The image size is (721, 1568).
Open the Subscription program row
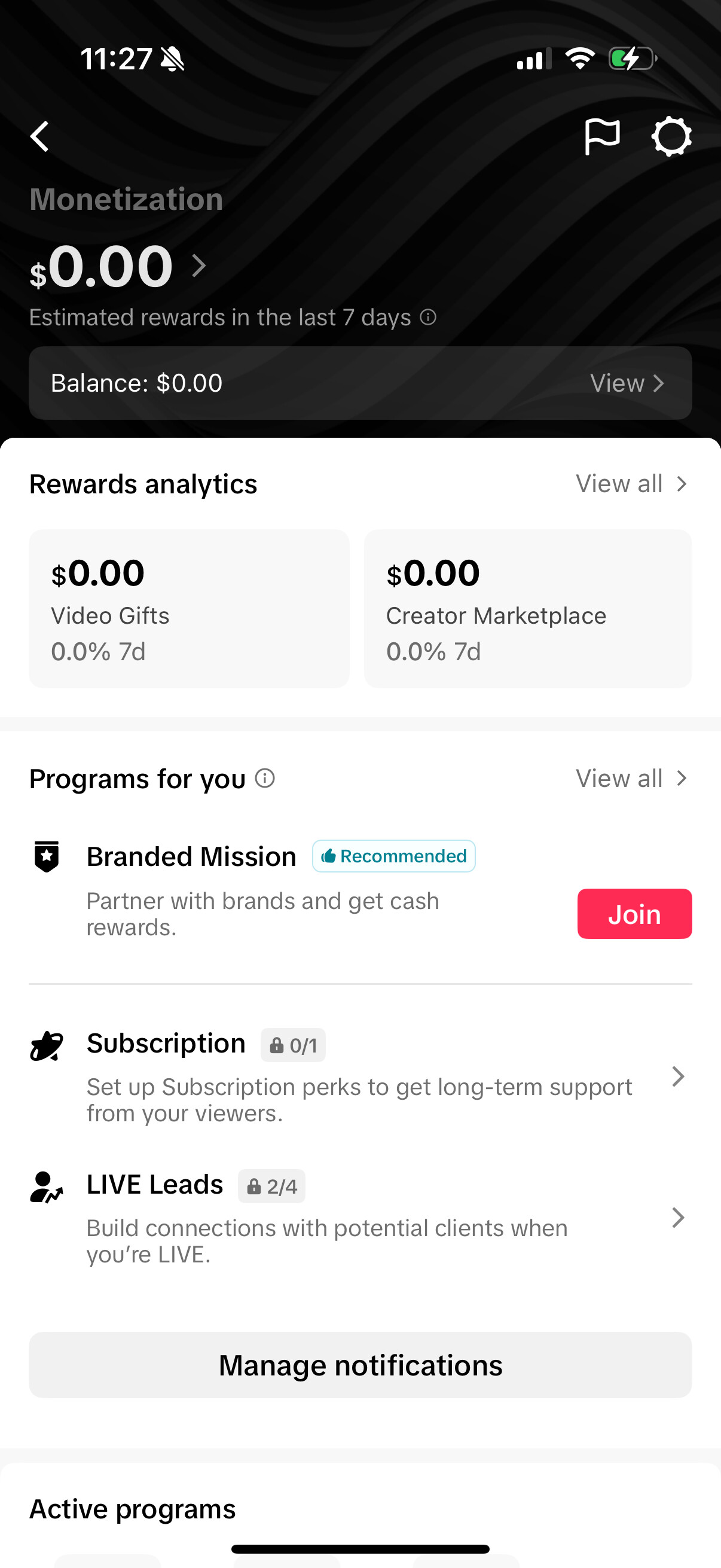point(360,1076)
